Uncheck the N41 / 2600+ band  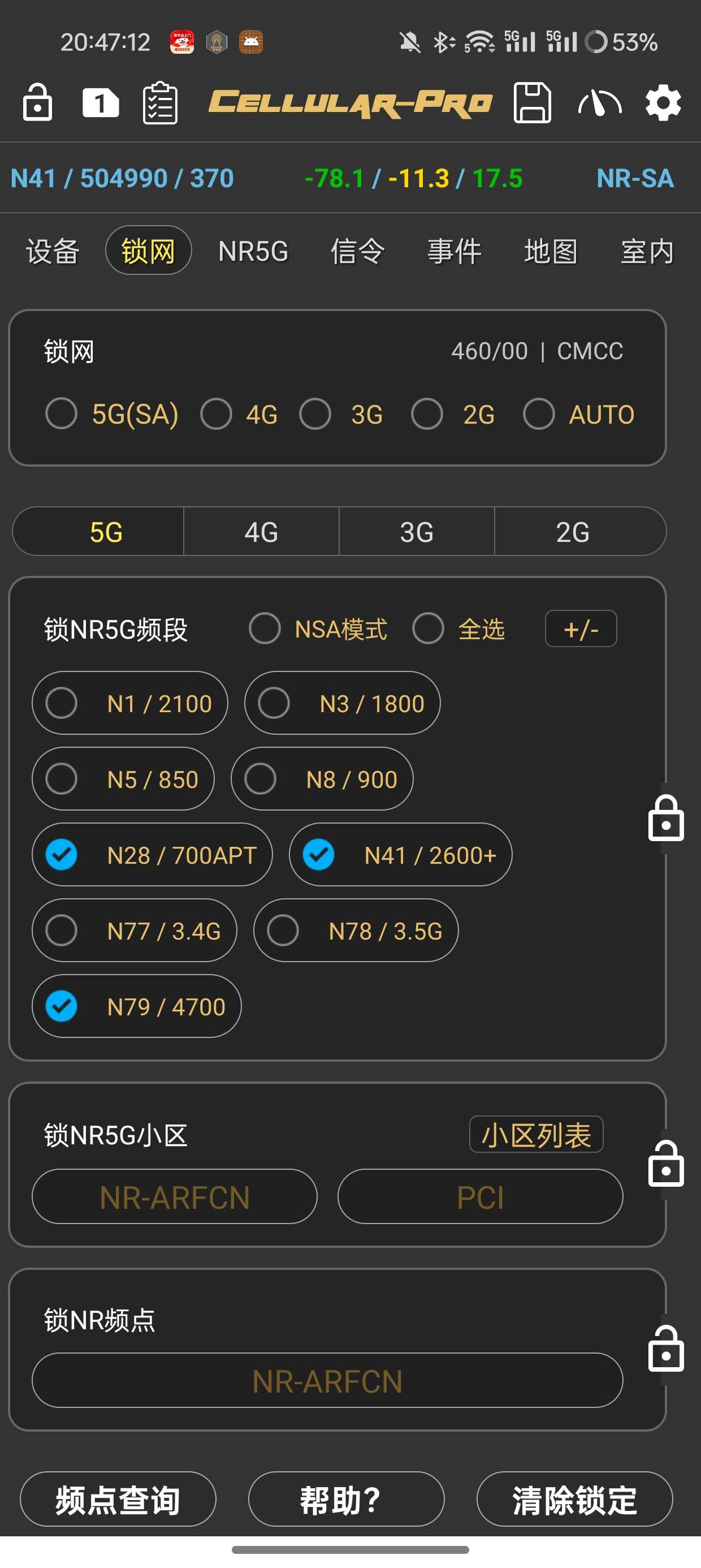coord(319,855)
